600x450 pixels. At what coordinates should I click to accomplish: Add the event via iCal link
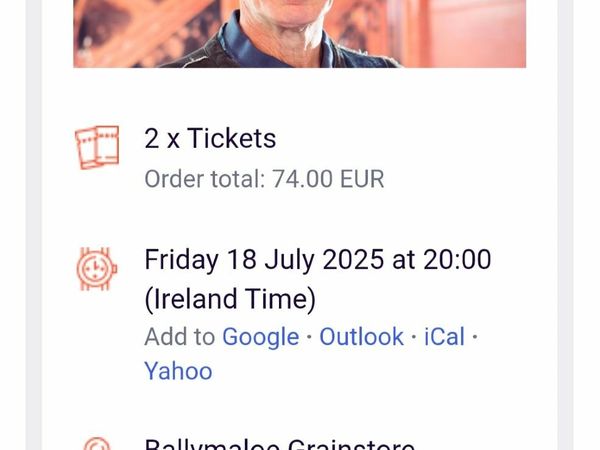(x=444, y=337)
